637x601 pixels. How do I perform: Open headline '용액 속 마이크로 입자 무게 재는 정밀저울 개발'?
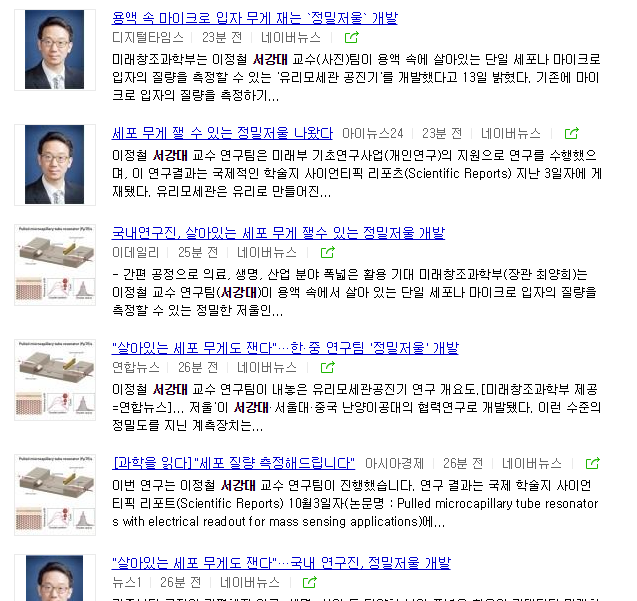click(x=254, y=18)
